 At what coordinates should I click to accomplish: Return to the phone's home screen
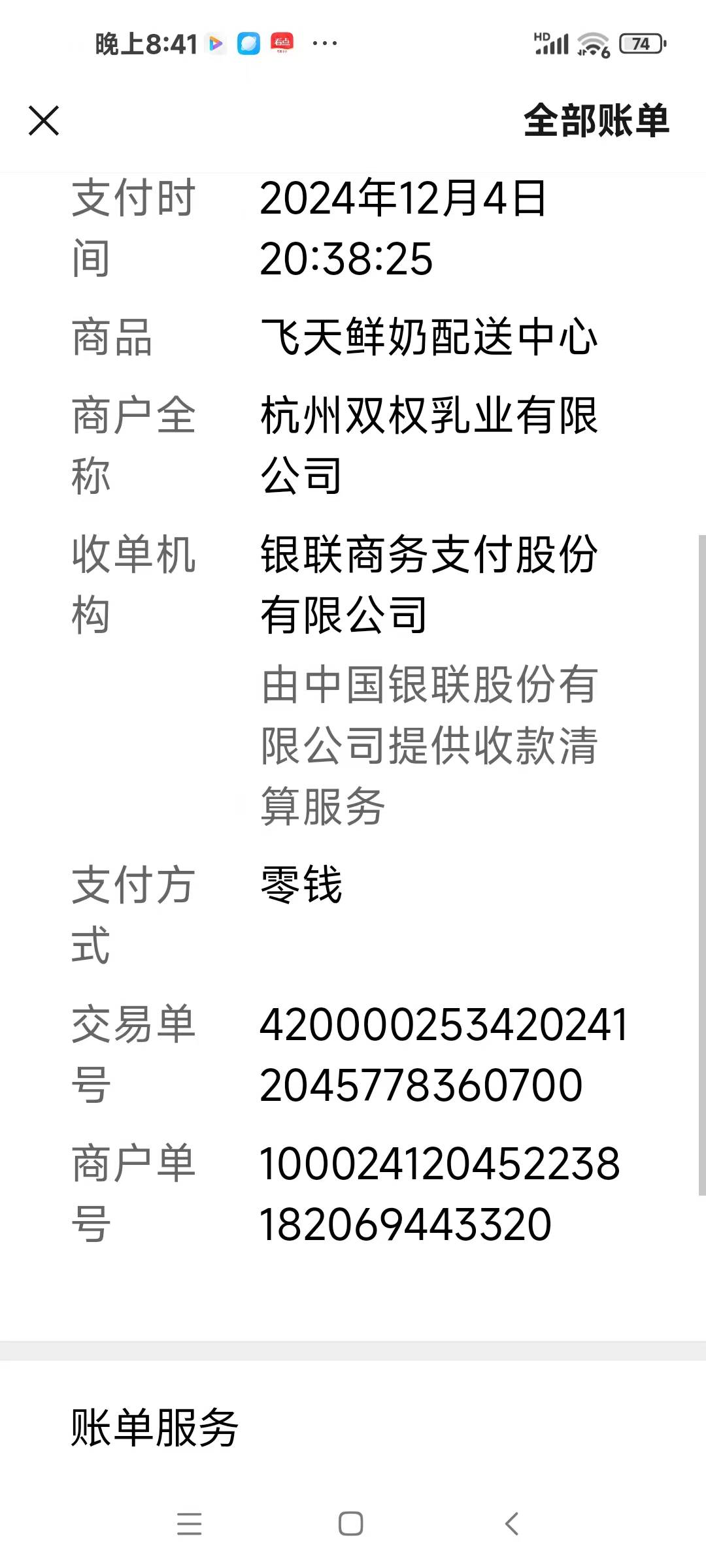(351, 1524)
